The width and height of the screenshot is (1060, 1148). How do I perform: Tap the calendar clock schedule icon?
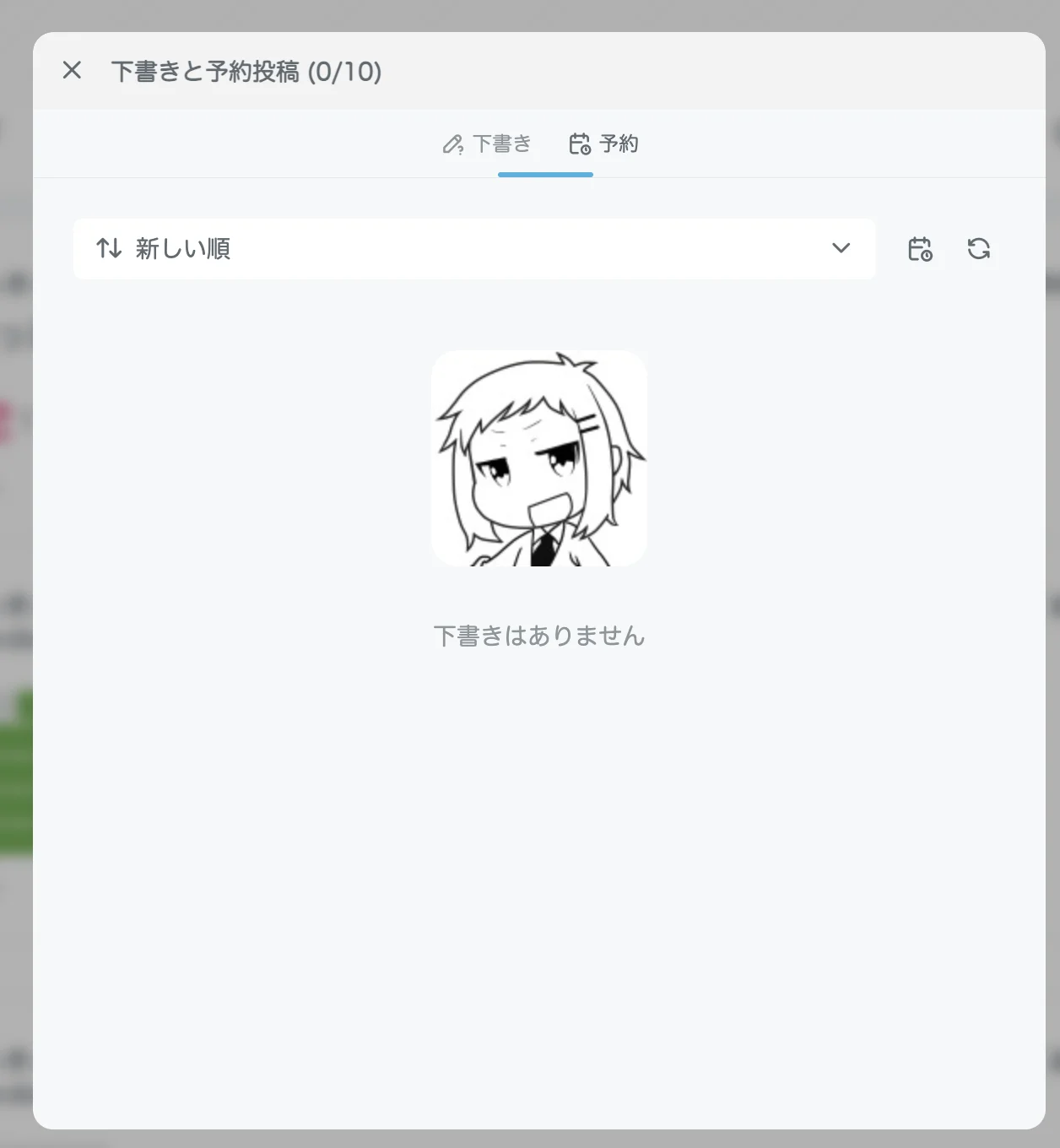(920, 249)
